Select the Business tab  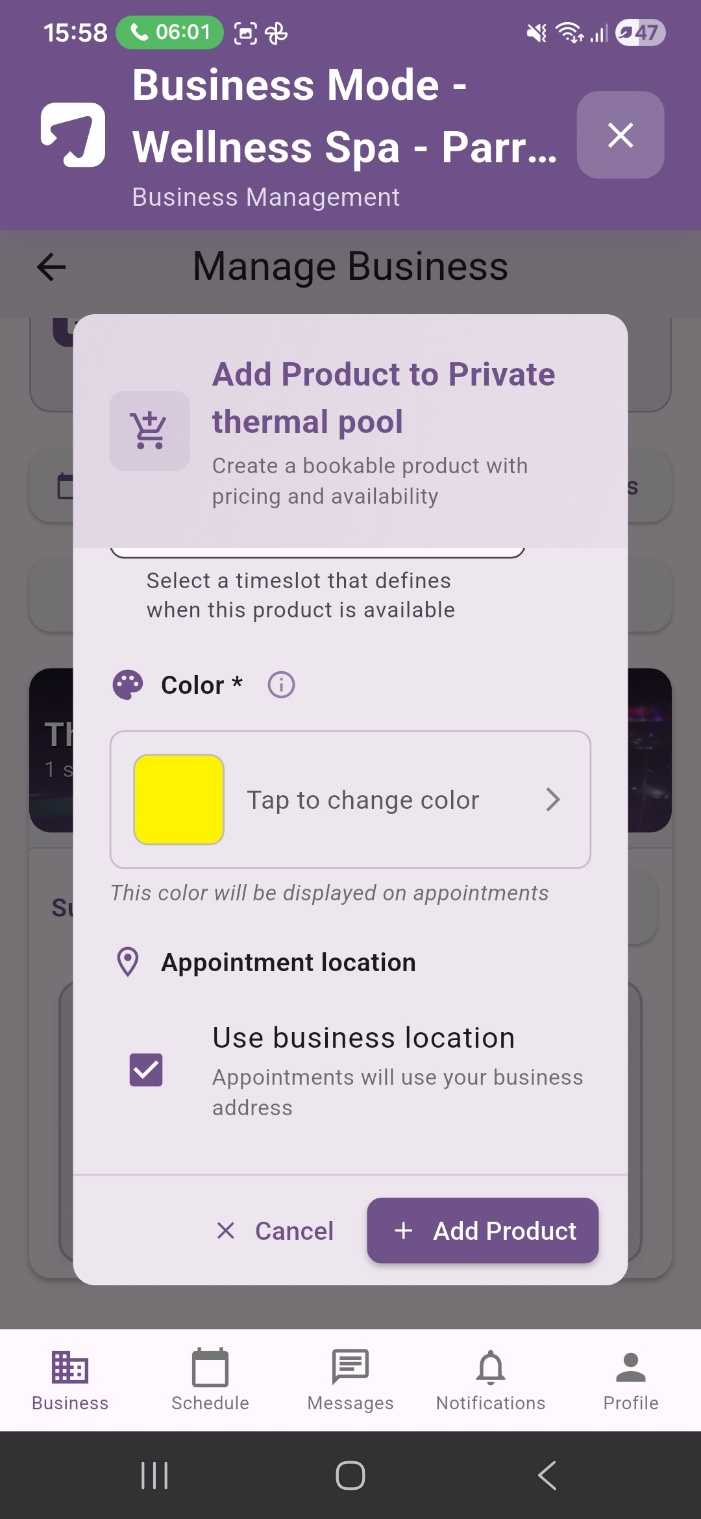click(70, 1380)
